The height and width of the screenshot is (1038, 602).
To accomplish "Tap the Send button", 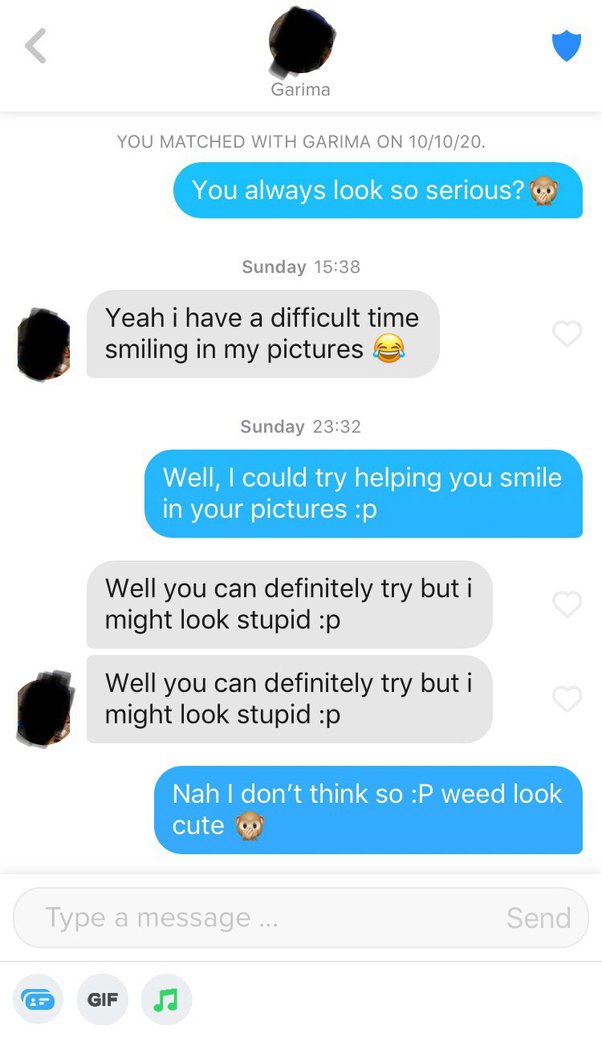I will pyautogui.click(x=538, y=917).
